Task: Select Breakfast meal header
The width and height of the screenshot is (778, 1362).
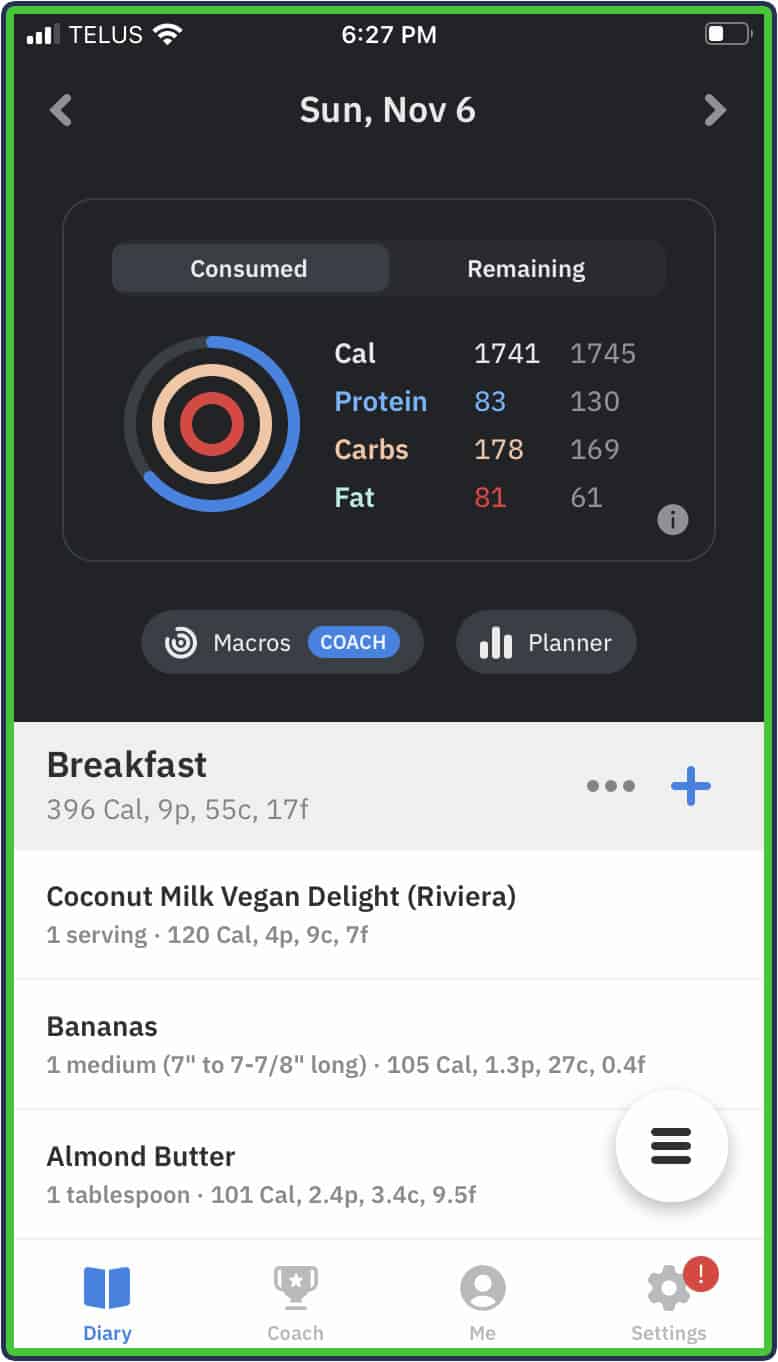Action: click(x=126, y=765)
